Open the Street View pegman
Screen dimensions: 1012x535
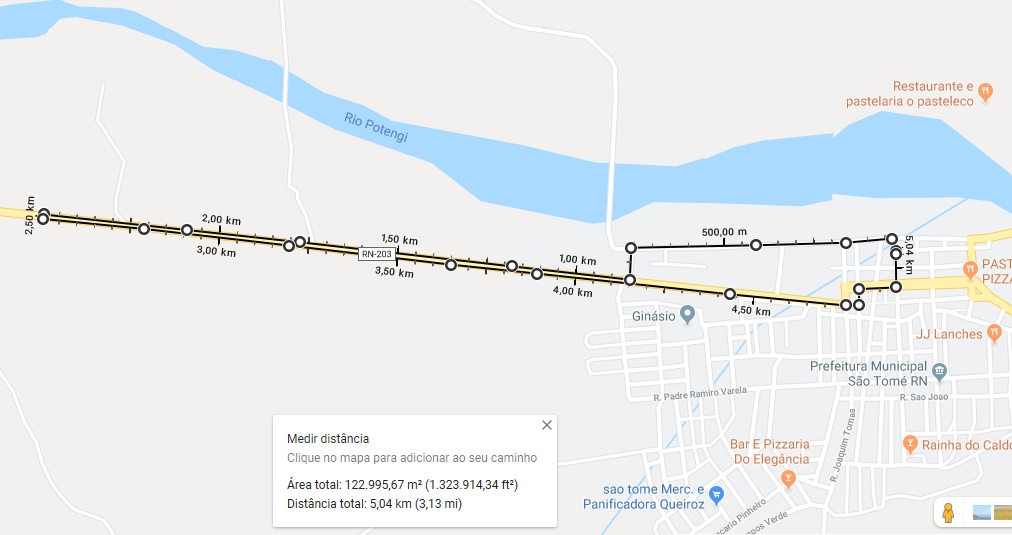coord(947,513)
